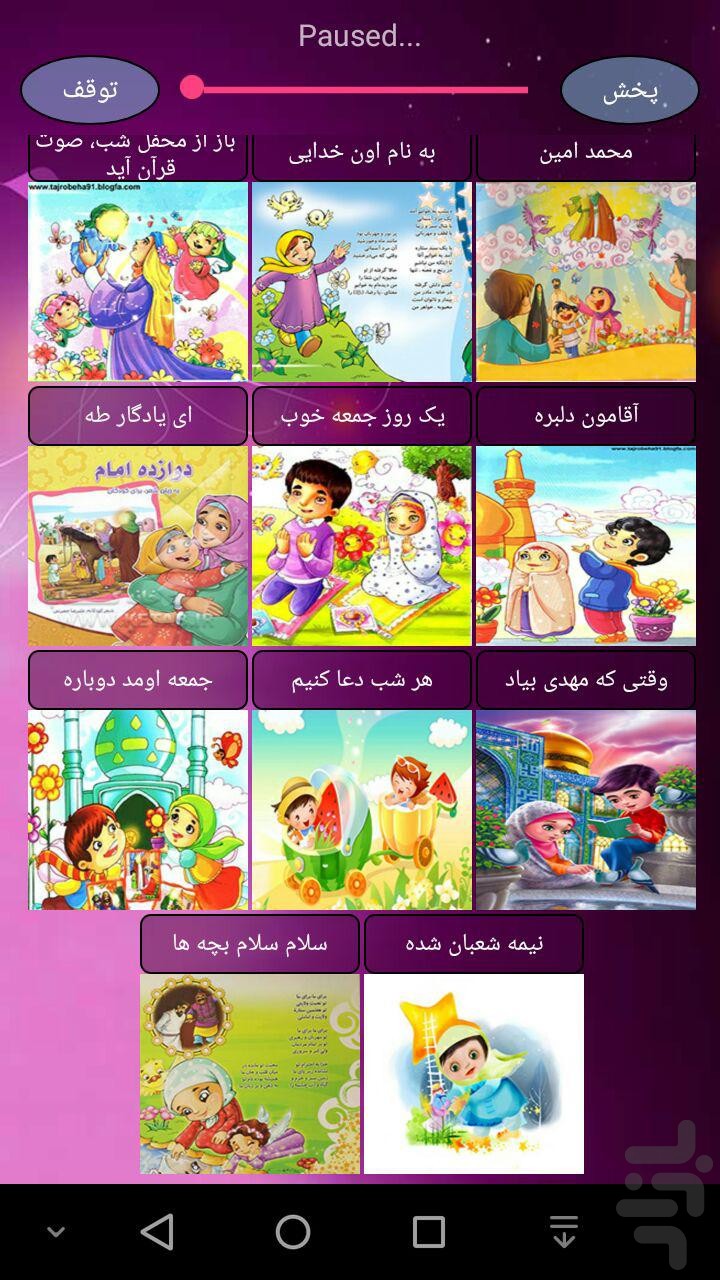The image size is (720, 1280).
Task: Open the picture under محمد امین
Action: [x=586, y=282]
